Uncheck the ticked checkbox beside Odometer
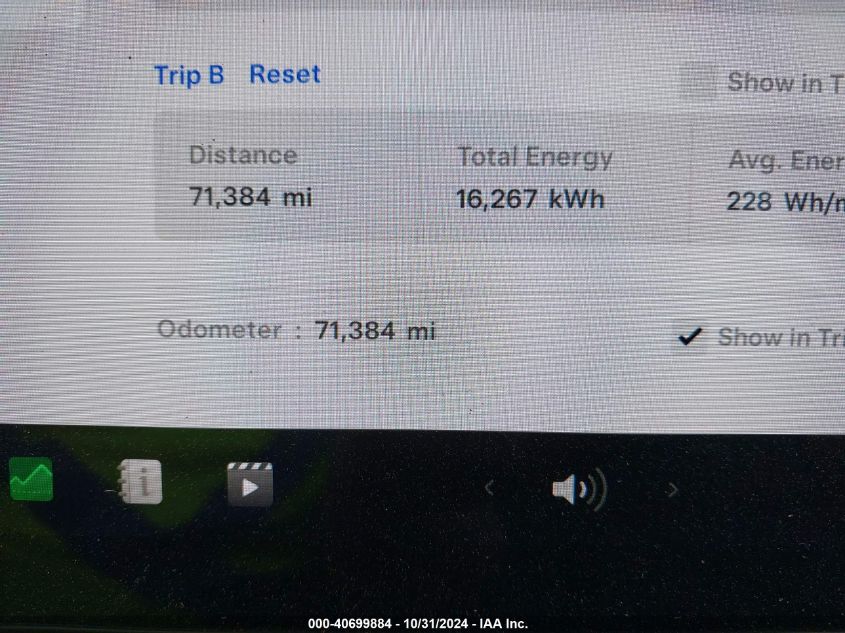This screenshot has height=633, width=845. 690,337
